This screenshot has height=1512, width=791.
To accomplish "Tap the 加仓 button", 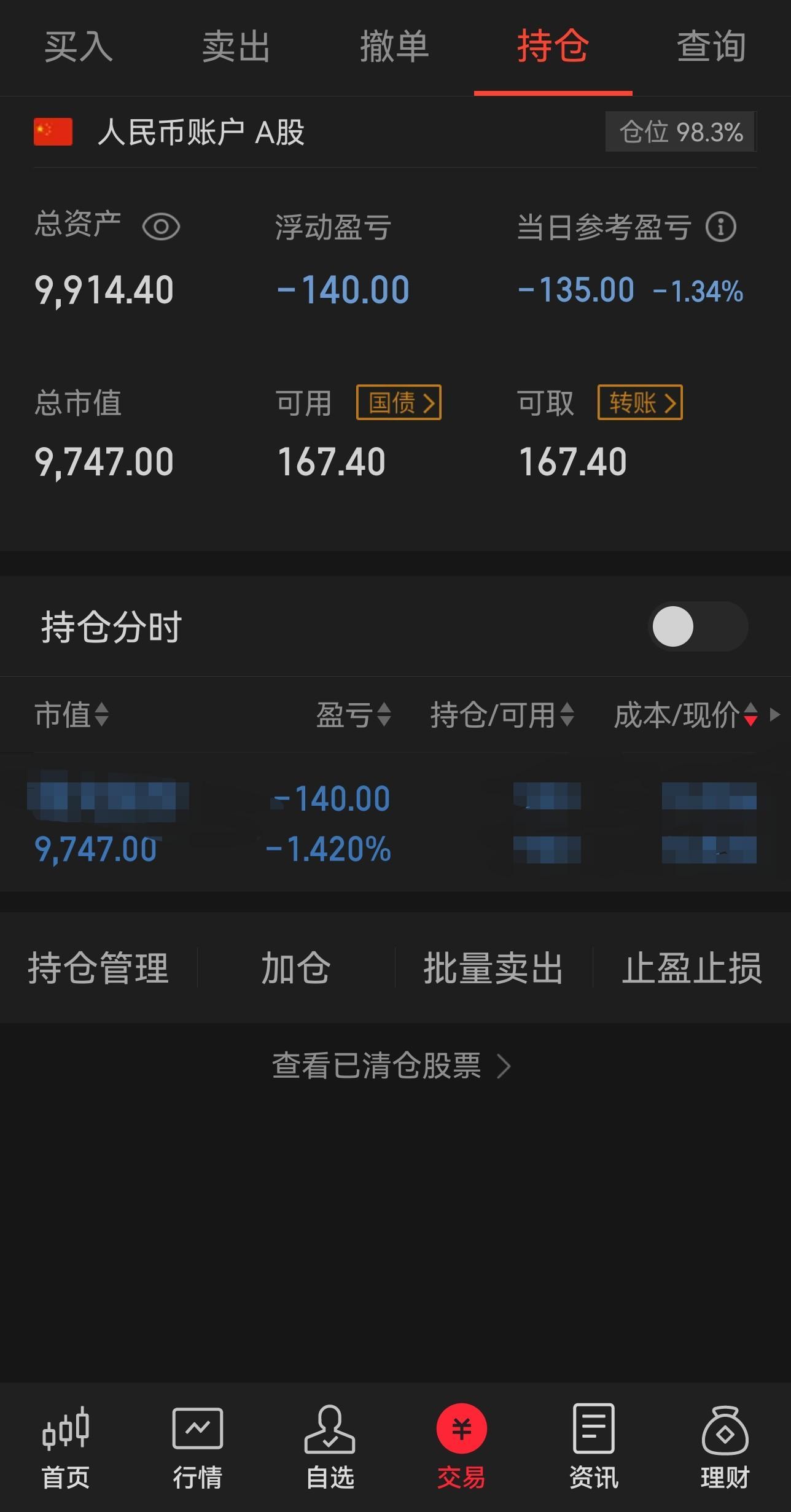I will click(296, 968).
